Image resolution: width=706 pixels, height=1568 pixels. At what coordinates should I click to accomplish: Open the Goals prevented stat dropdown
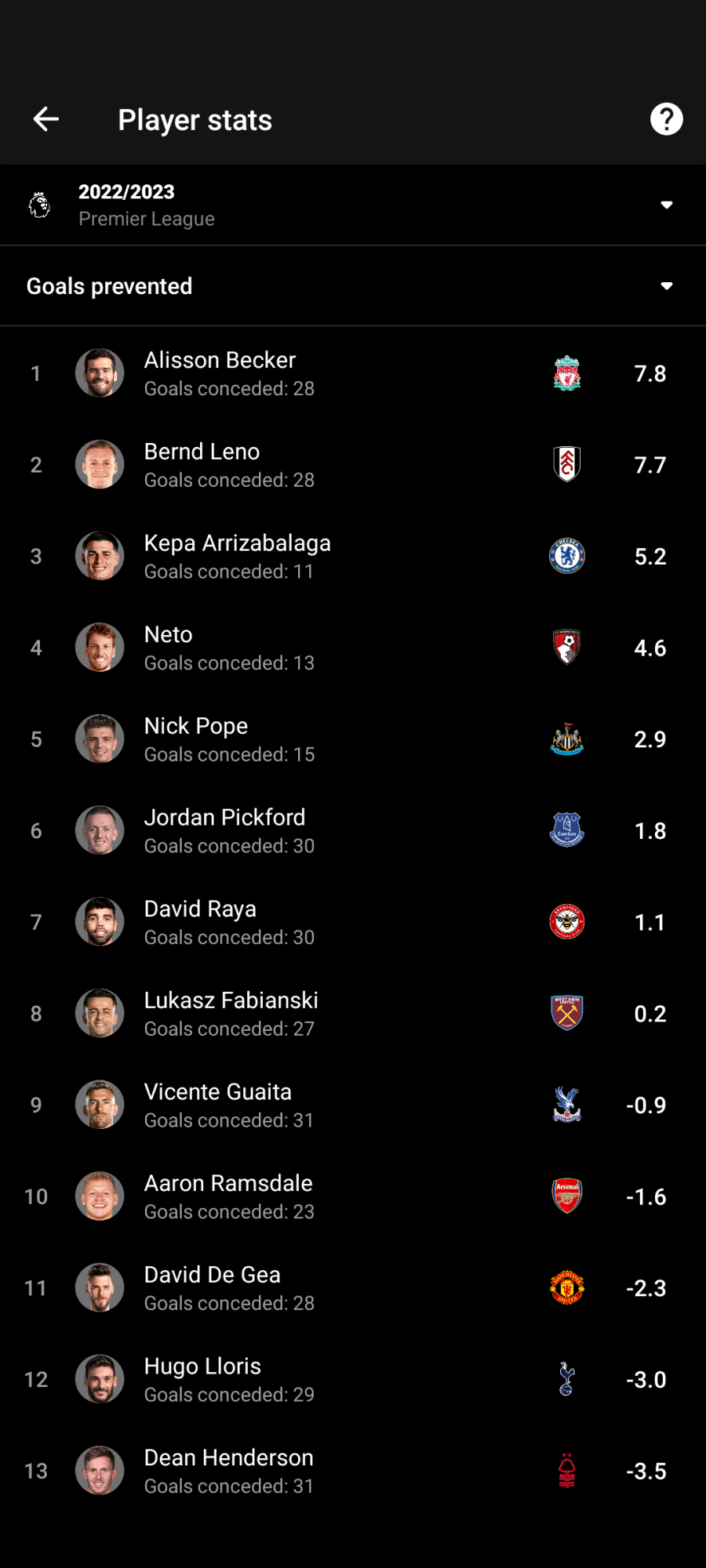tap(353, 286)
